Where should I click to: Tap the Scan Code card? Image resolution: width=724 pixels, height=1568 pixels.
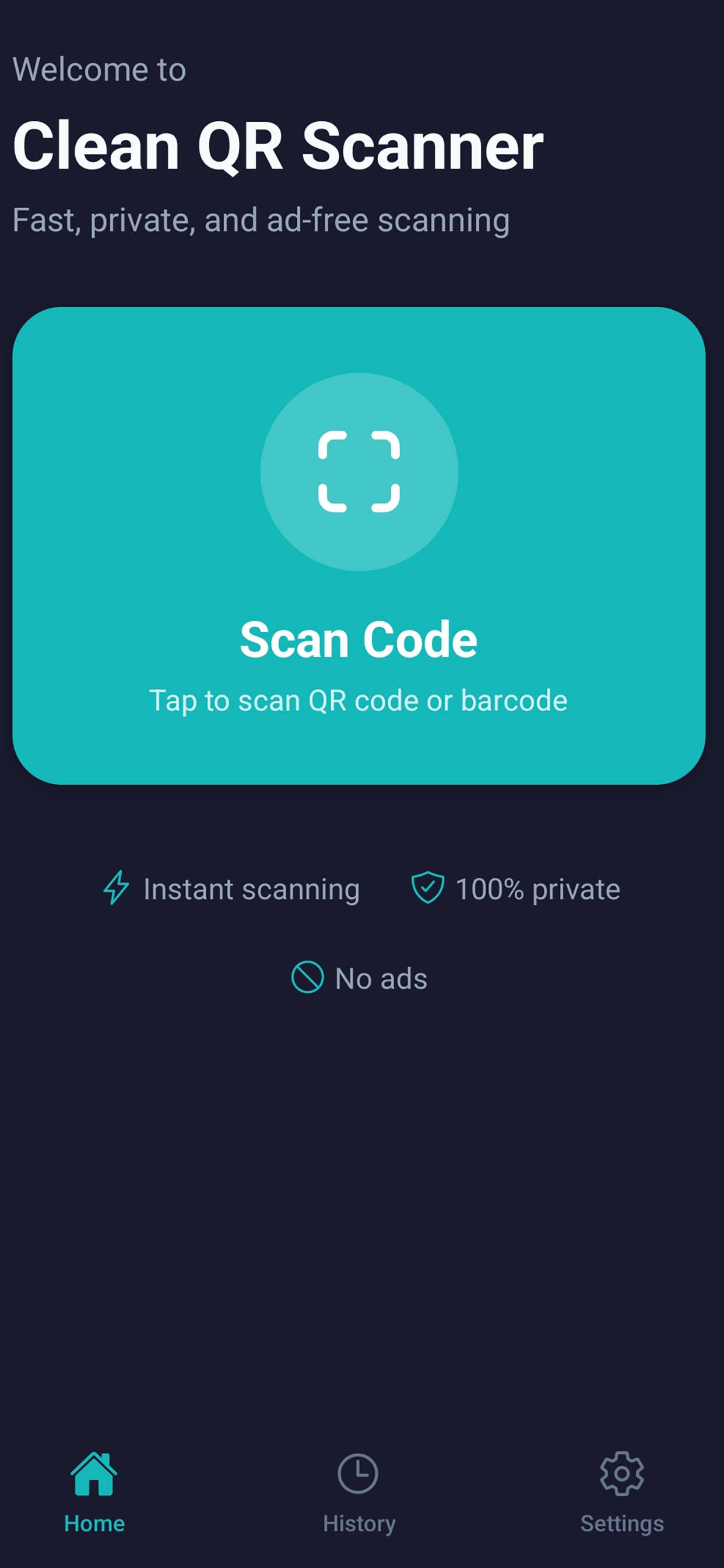[x=359, y=545]
